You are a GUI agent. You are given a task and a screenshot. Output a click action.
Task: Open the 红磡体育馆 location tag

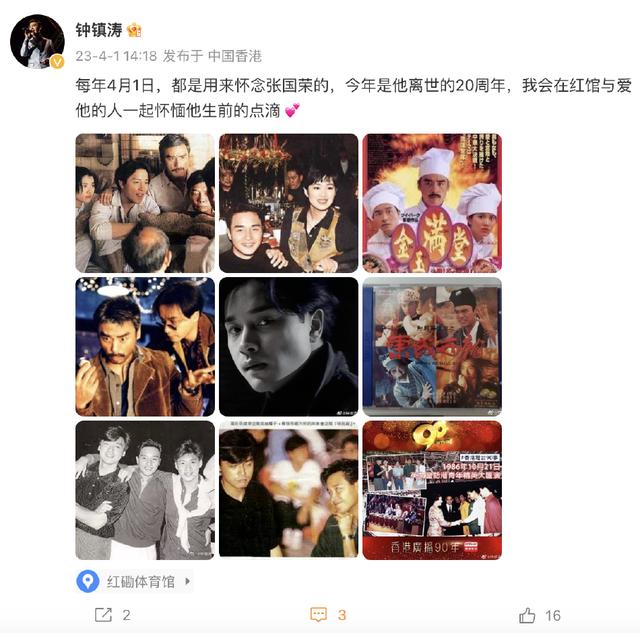pyautogui.click(x=134, y=580)
